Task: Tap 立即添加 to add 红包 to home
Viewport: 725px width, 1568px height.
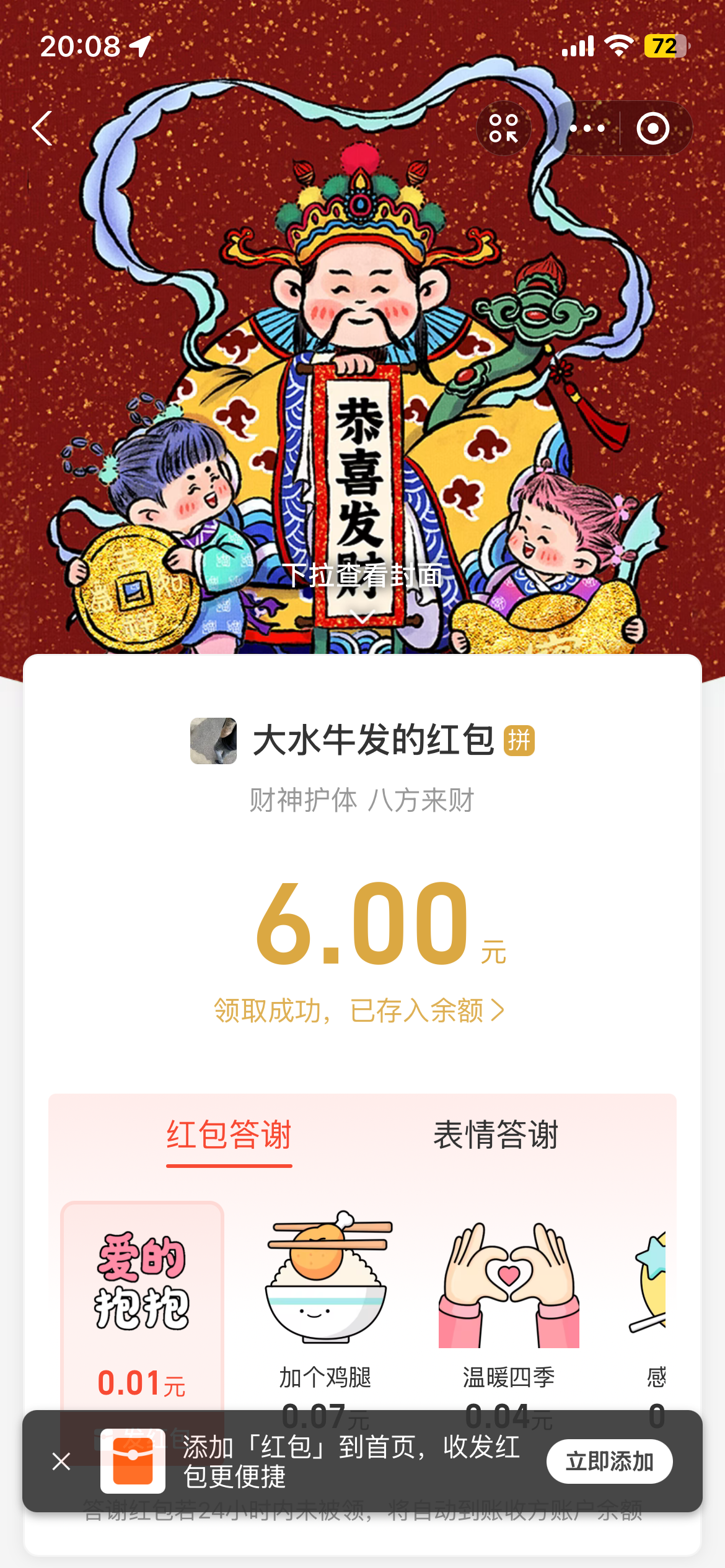Action: [x=609, y=1461]
